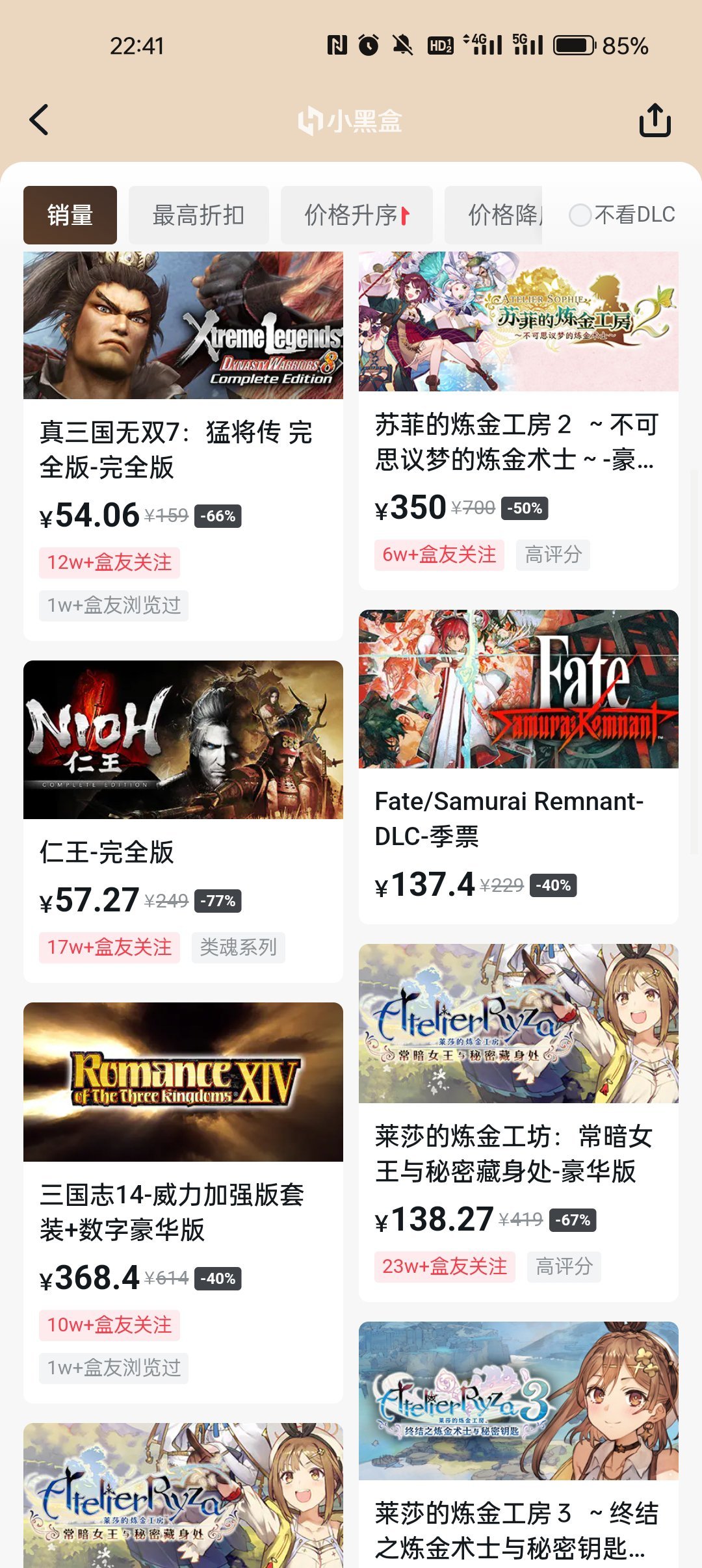Open Fate/Samurai Remnant DLC季票 card

(x=518, y=818)
